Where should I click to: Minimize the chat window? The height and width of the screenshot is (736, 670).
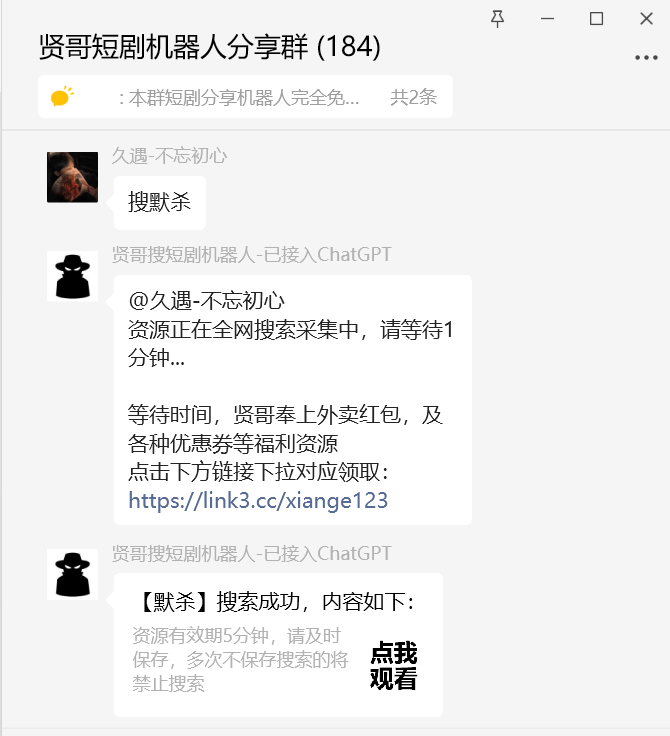pyautogui.click(x=547, y=18)
